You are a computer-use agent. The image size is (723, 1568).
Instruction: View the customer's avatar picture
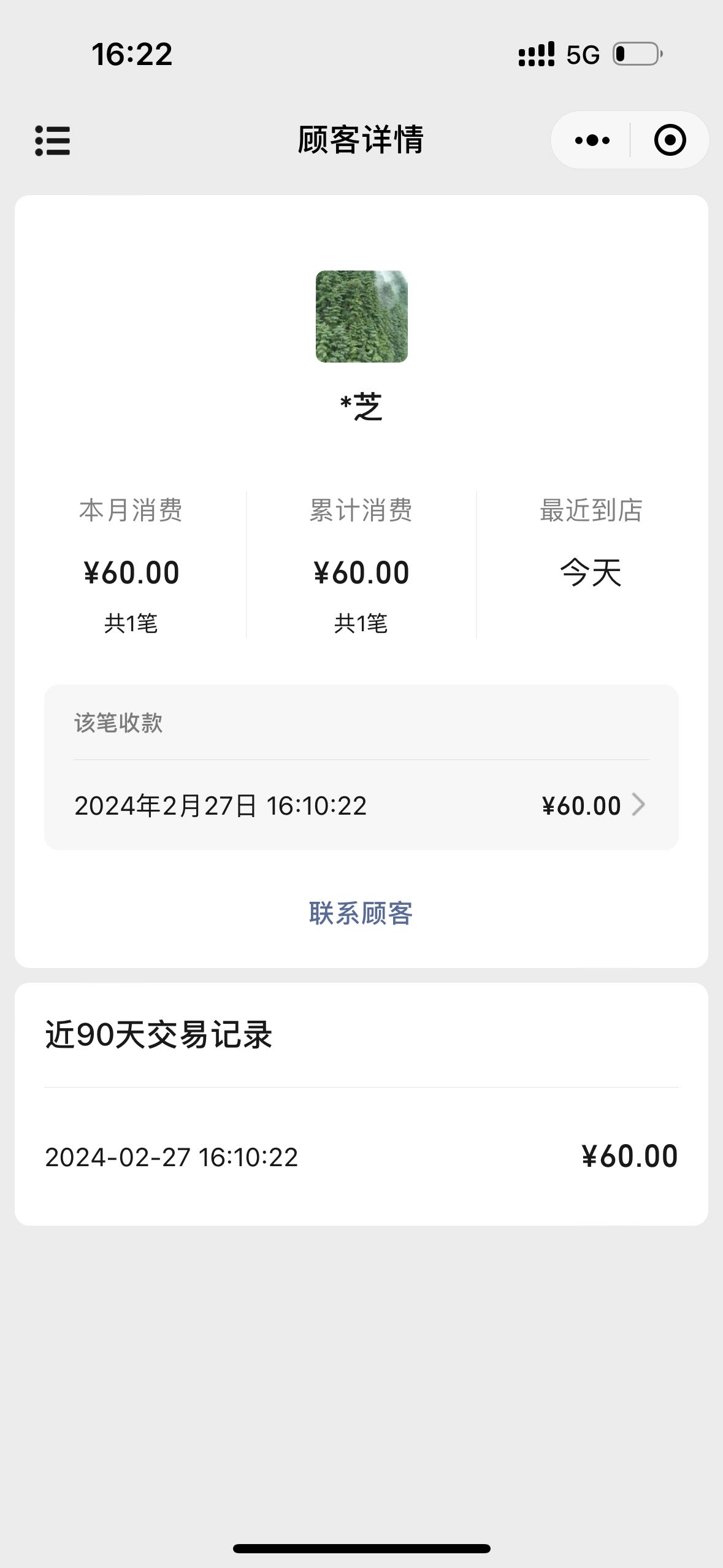click(361, 317)
